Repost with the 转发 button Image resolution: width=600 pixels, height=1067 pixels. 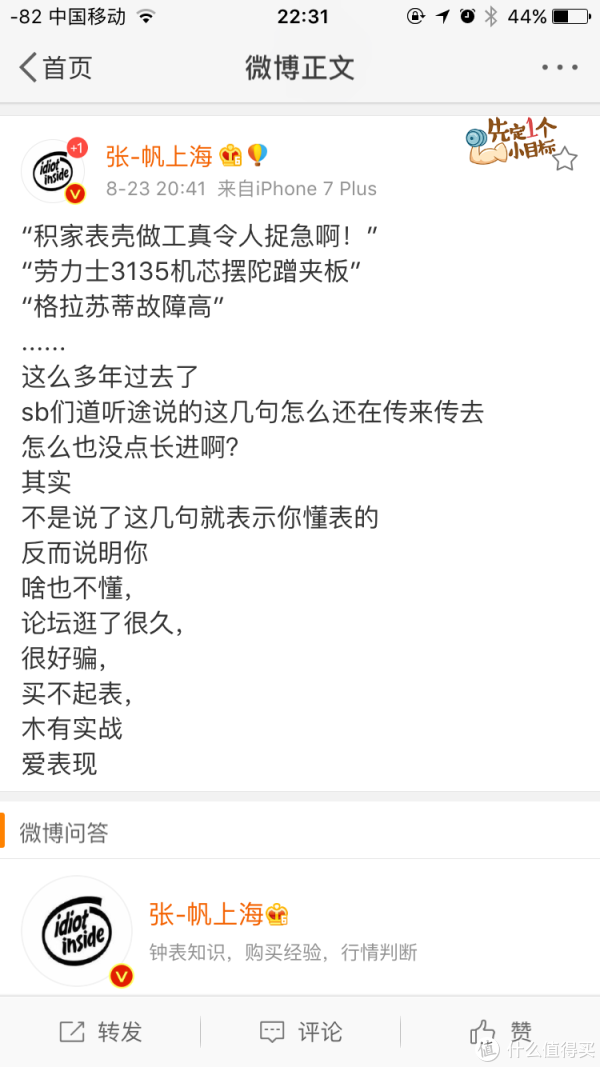(100, 1032)
